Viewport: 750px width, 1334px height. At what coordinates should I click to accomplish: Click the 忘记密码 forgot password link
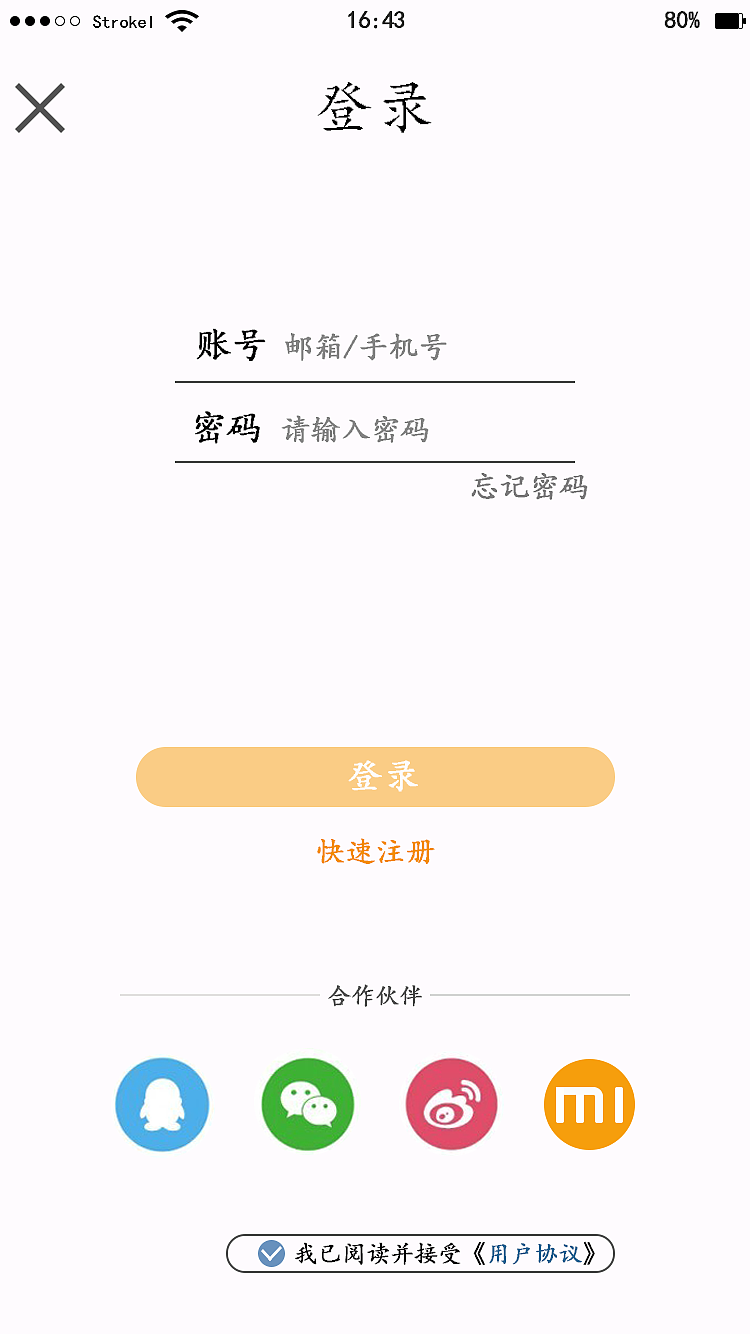coord(527,487)
